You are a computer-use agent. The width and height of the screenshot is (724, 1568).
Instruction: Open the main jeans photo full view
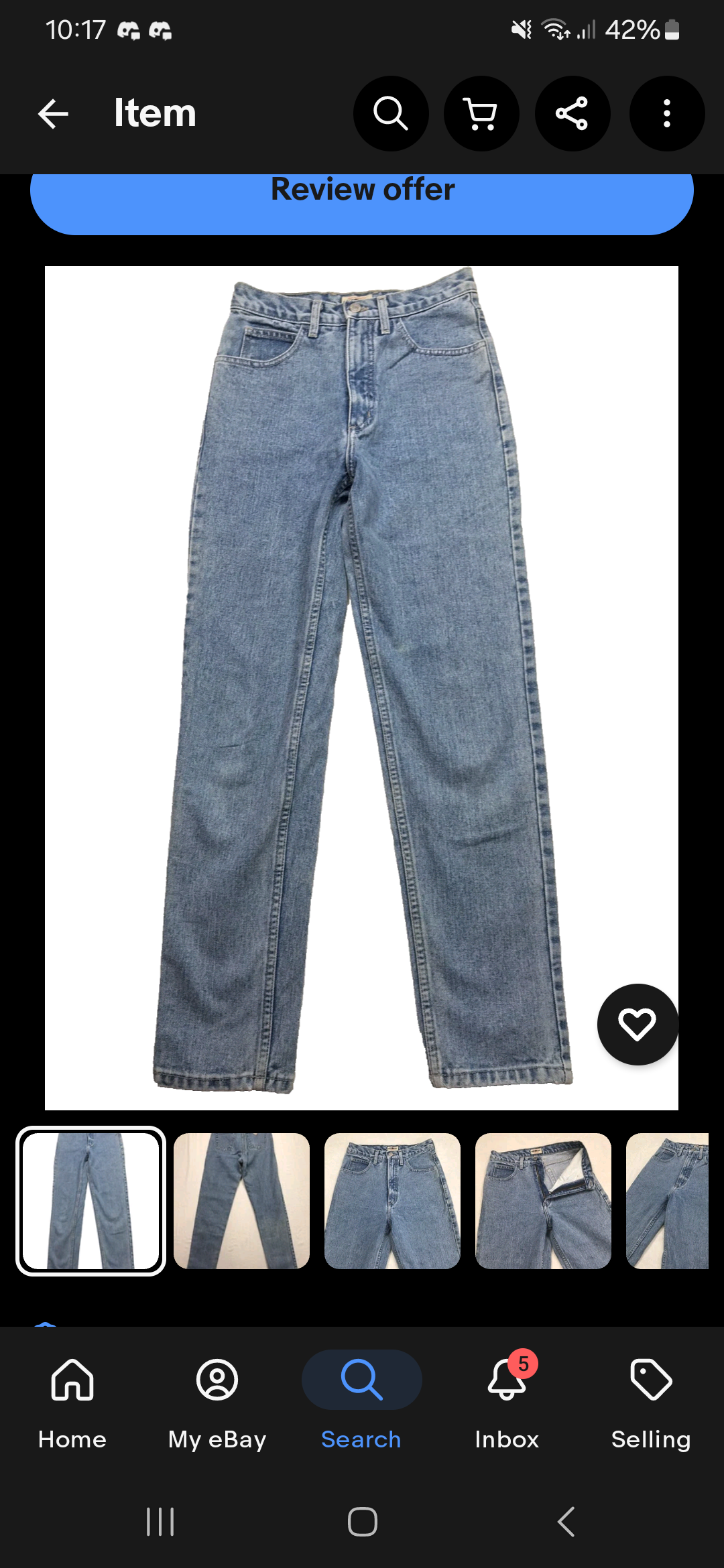[x=361, y=688]
